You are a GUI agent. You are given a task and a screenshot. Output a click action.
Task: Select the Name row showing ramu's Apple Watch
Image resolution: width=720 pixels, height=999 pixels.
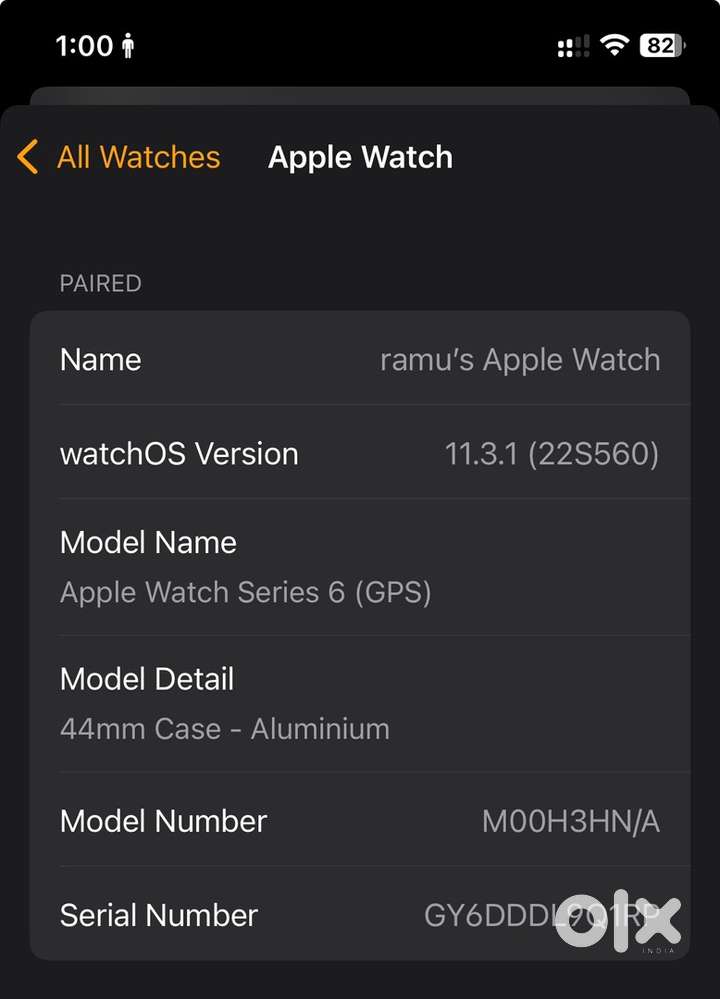360,359
